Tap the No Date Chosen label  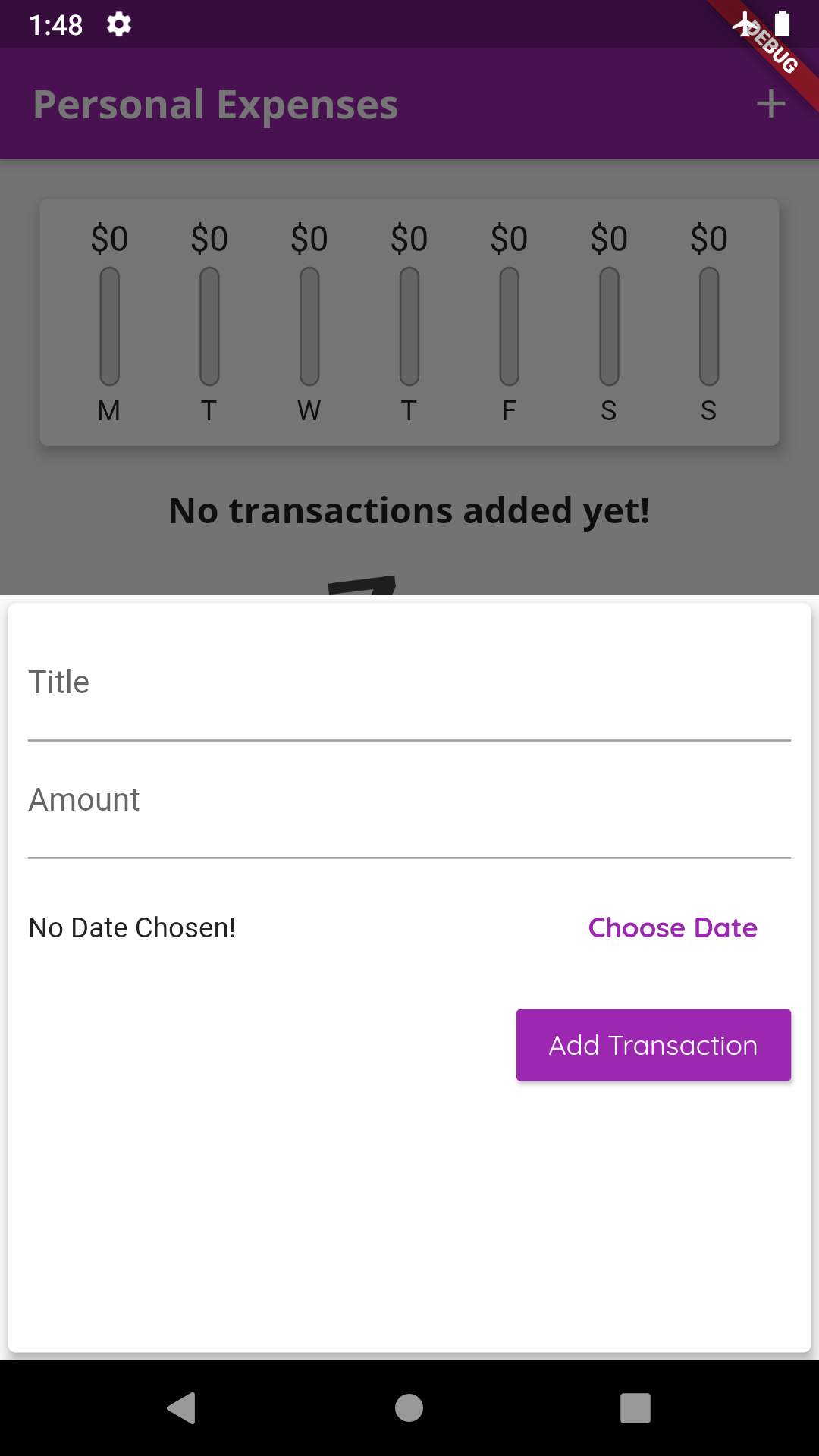click(131, 927)
